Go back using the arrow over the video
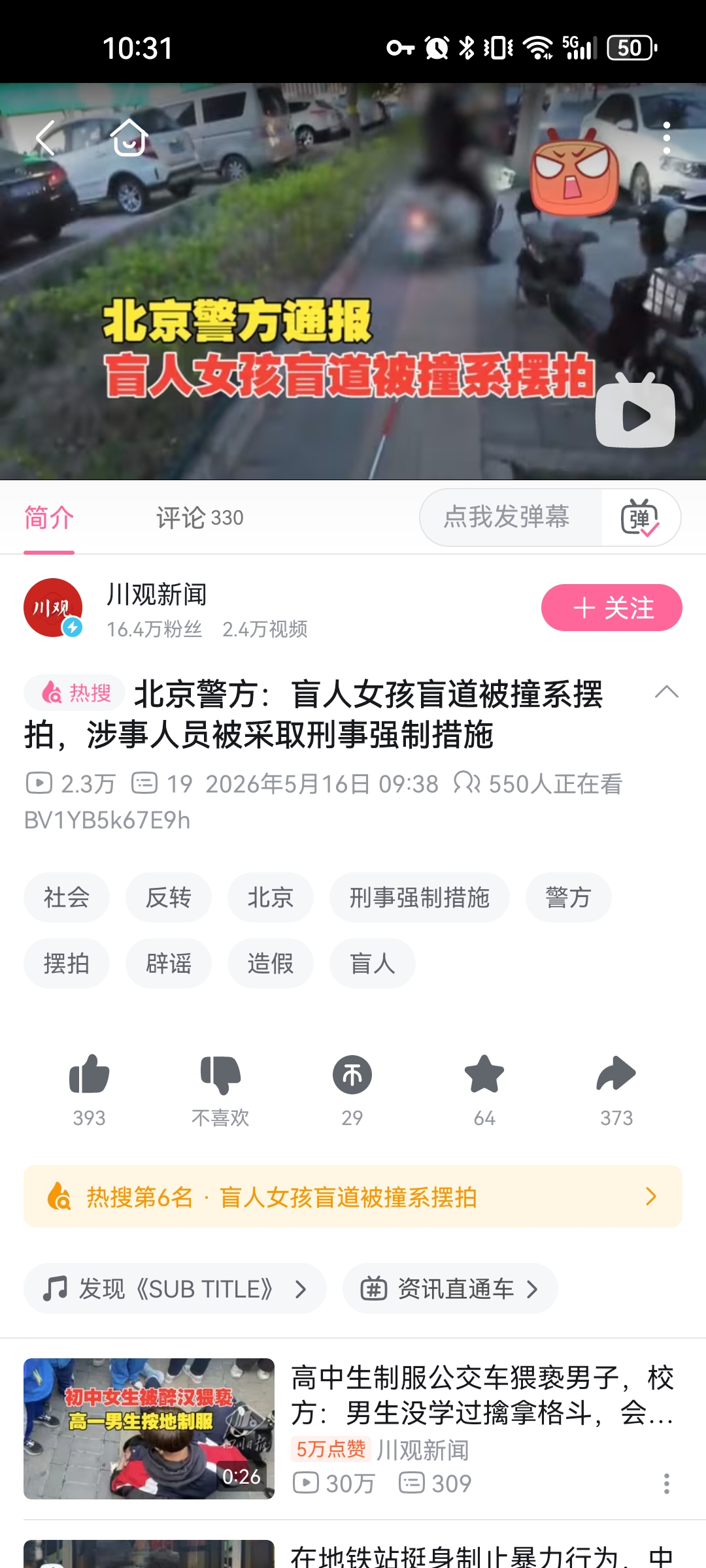The width and height of the screenshot is (706, 1568). tap(44, 138)
